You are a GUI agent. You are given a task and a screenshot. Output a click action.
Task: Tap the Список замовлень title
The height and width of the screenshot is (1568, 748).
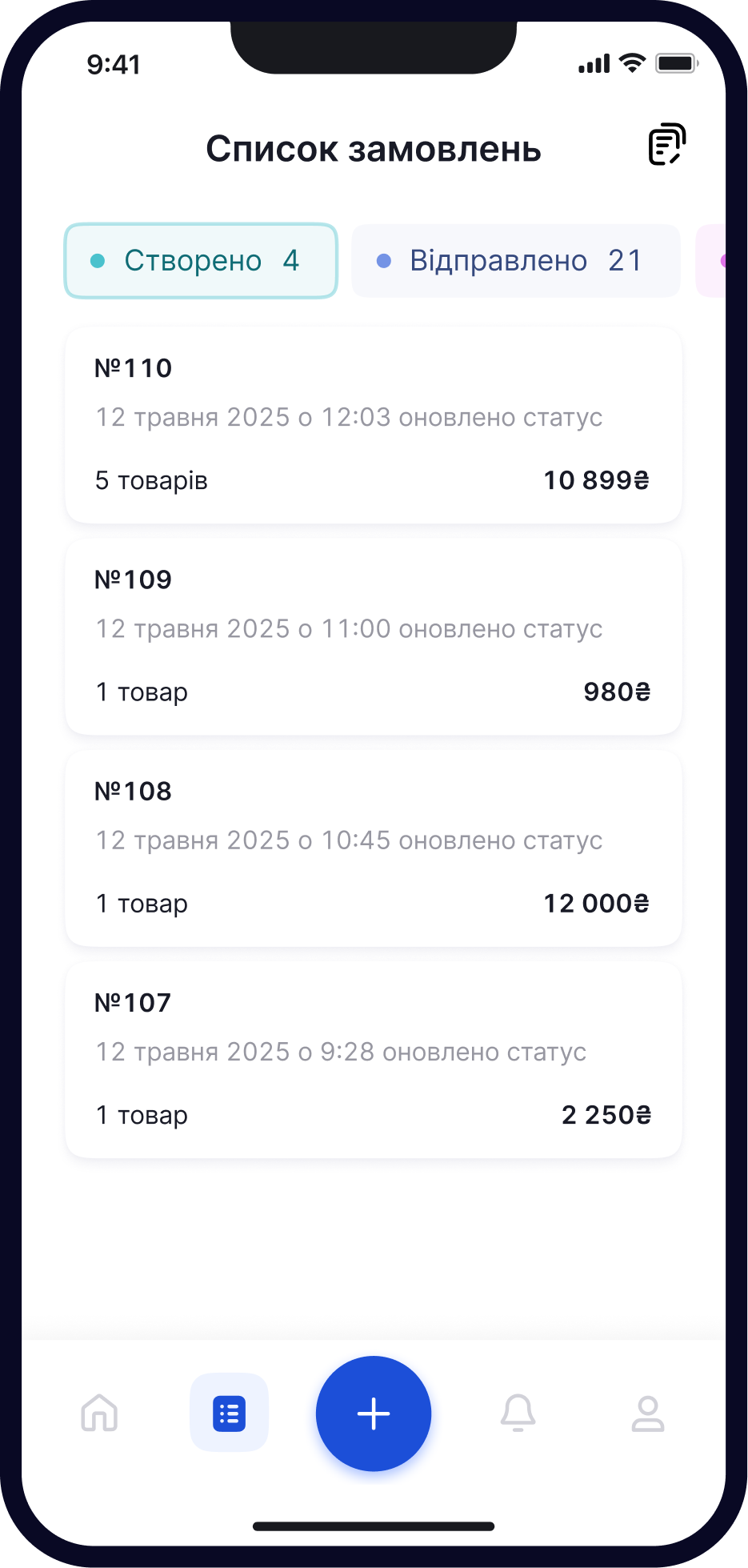pyautogui.click(x=374, y=149)
